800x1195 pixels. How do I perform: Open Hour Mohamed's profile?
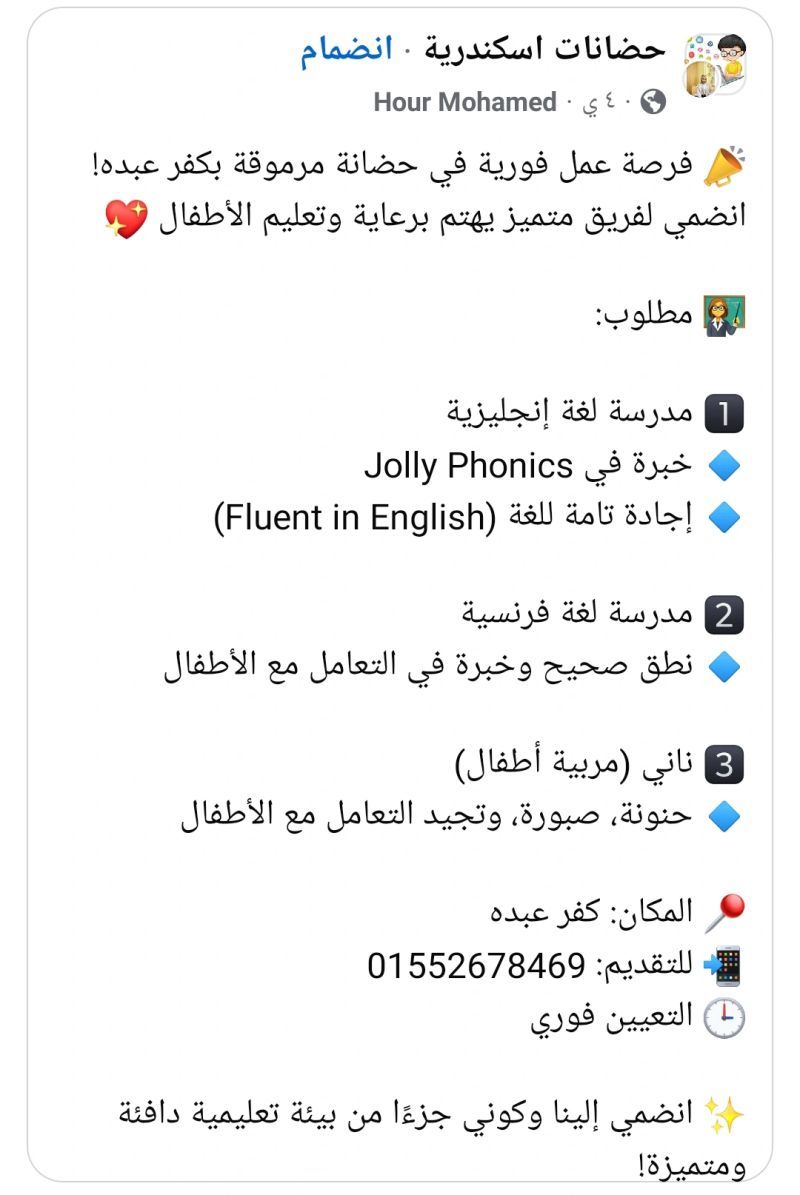465,102
